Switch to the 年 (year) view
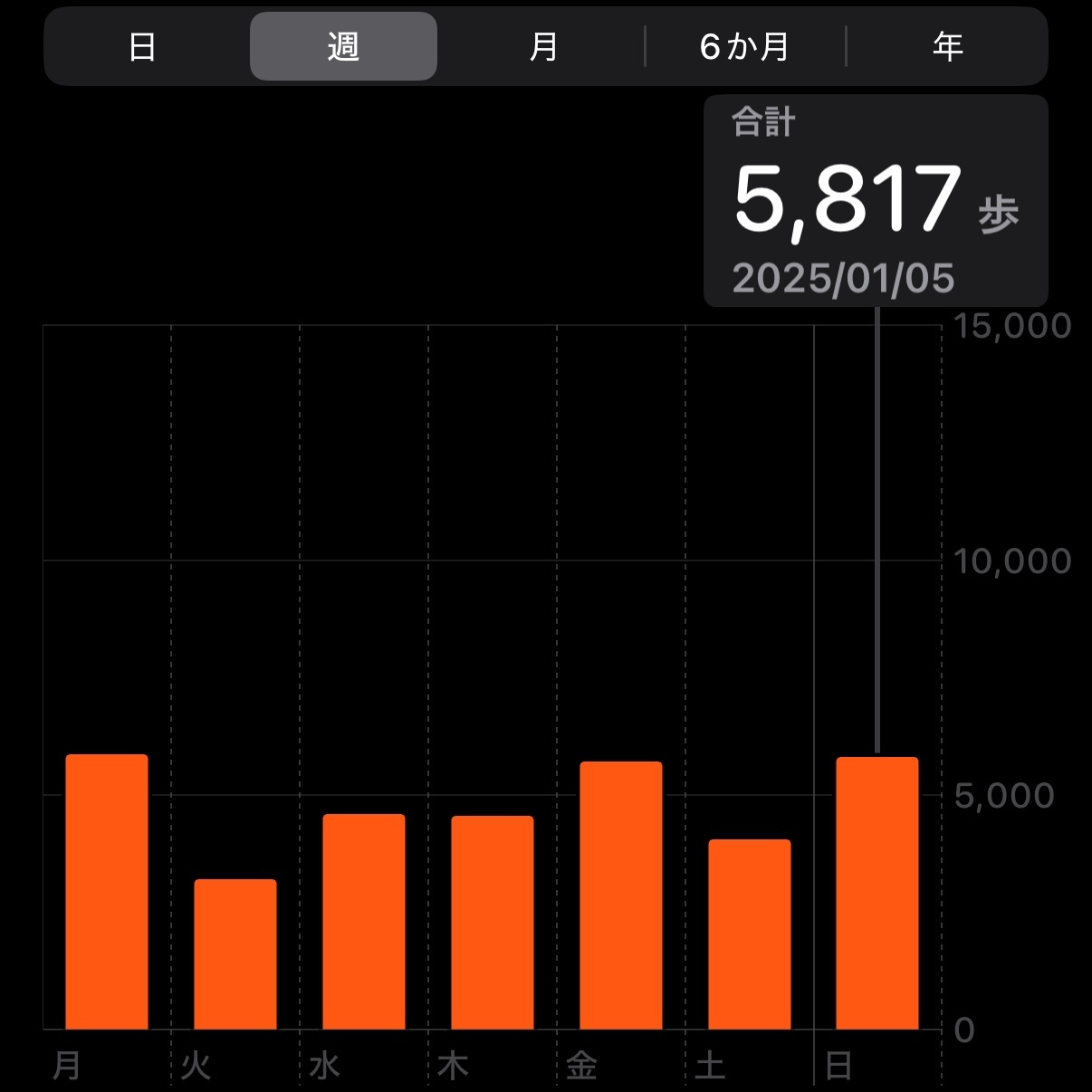The height and width of the screenshot is (1092, 1092). (947, 47)
